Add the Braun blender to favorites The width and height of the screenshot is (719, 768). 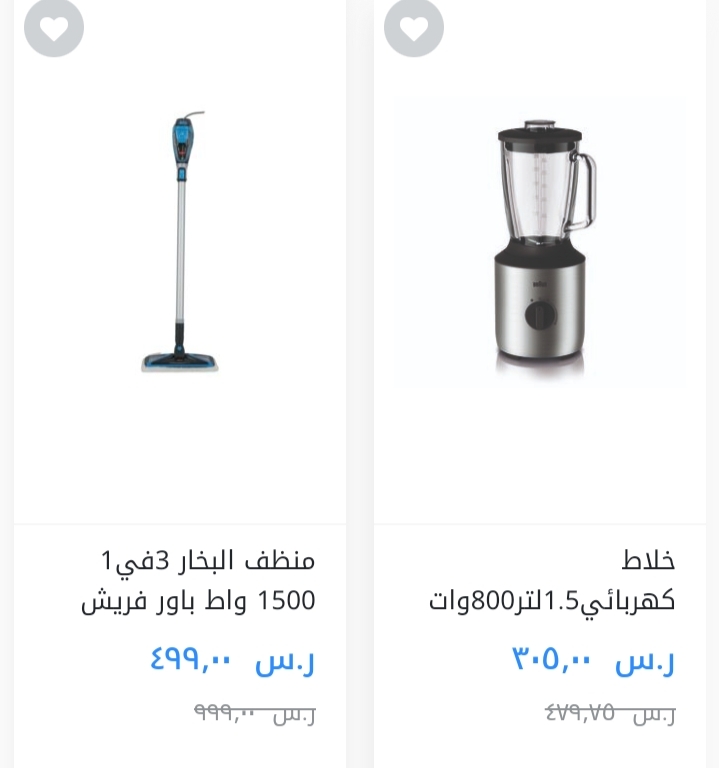click(414, 28)
